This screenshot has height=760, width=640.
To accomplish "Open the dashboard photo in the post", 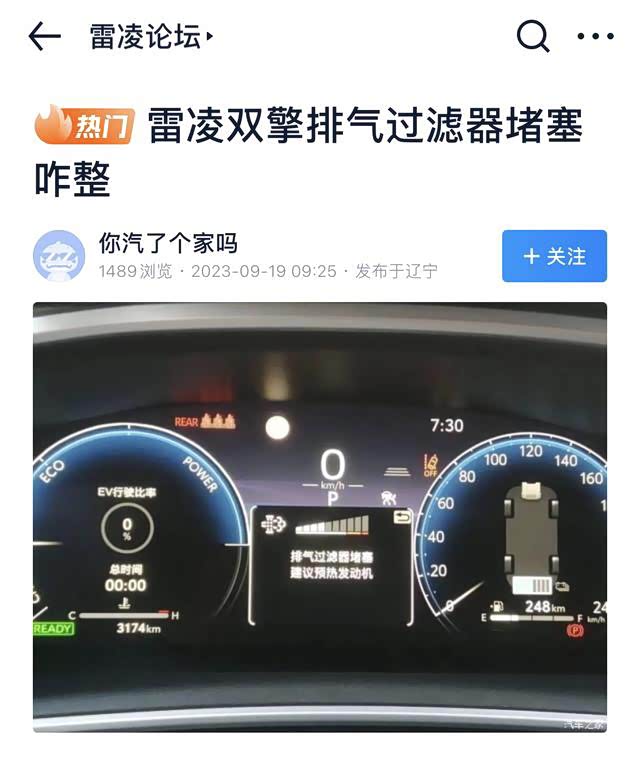I will point(320,517).
